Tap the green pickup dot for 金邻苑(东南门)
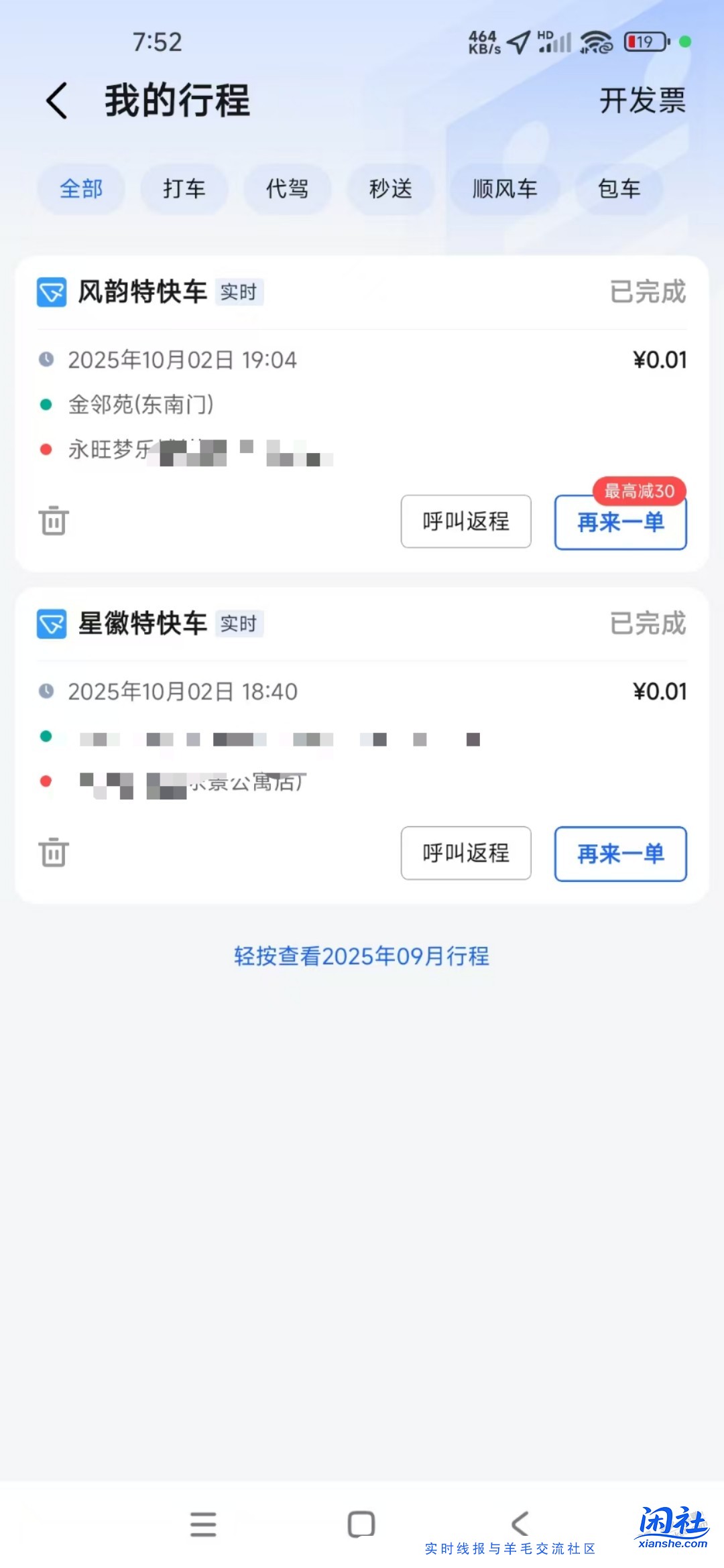The image size is (724, 1568). tap(46, 405)
